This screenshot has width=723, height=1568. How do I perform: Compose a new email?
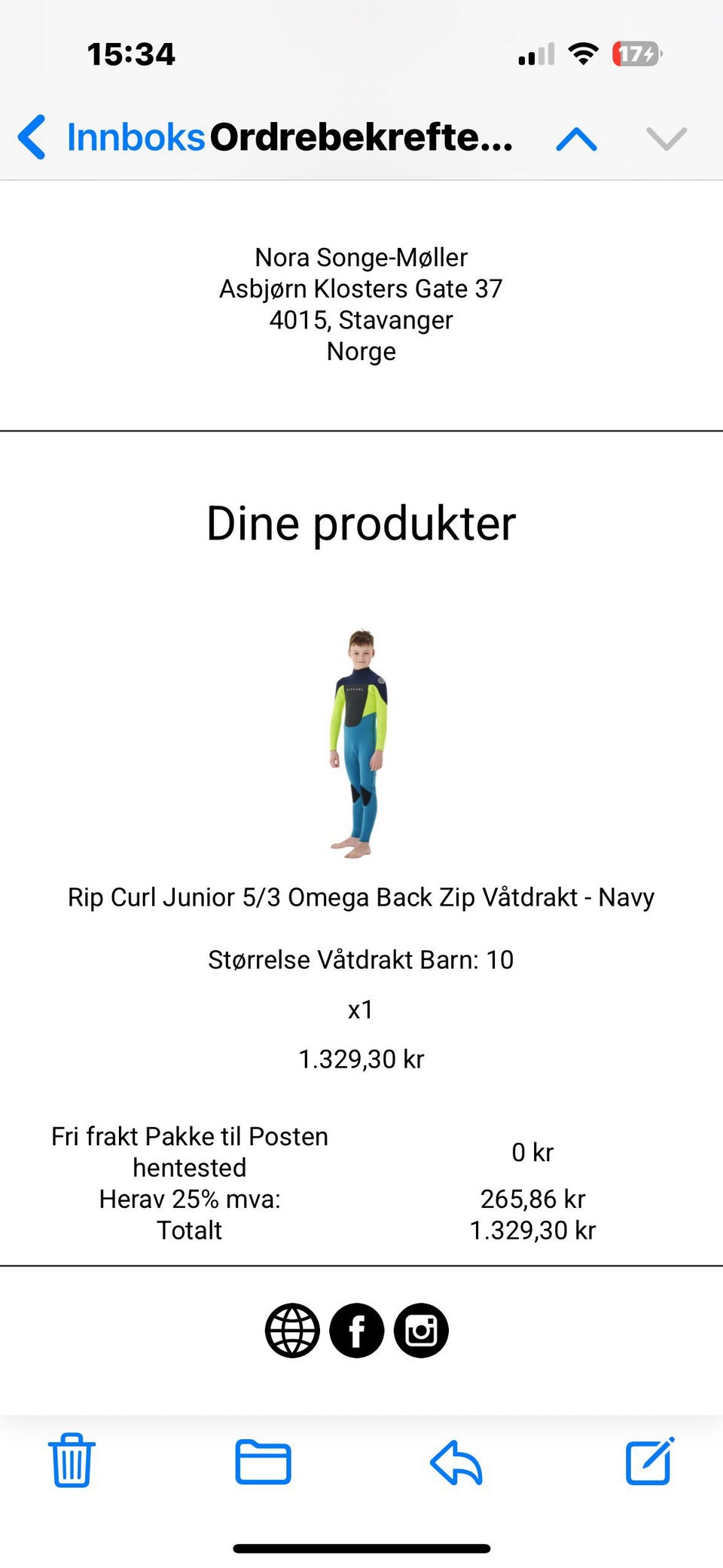(x=649, y=1460)
